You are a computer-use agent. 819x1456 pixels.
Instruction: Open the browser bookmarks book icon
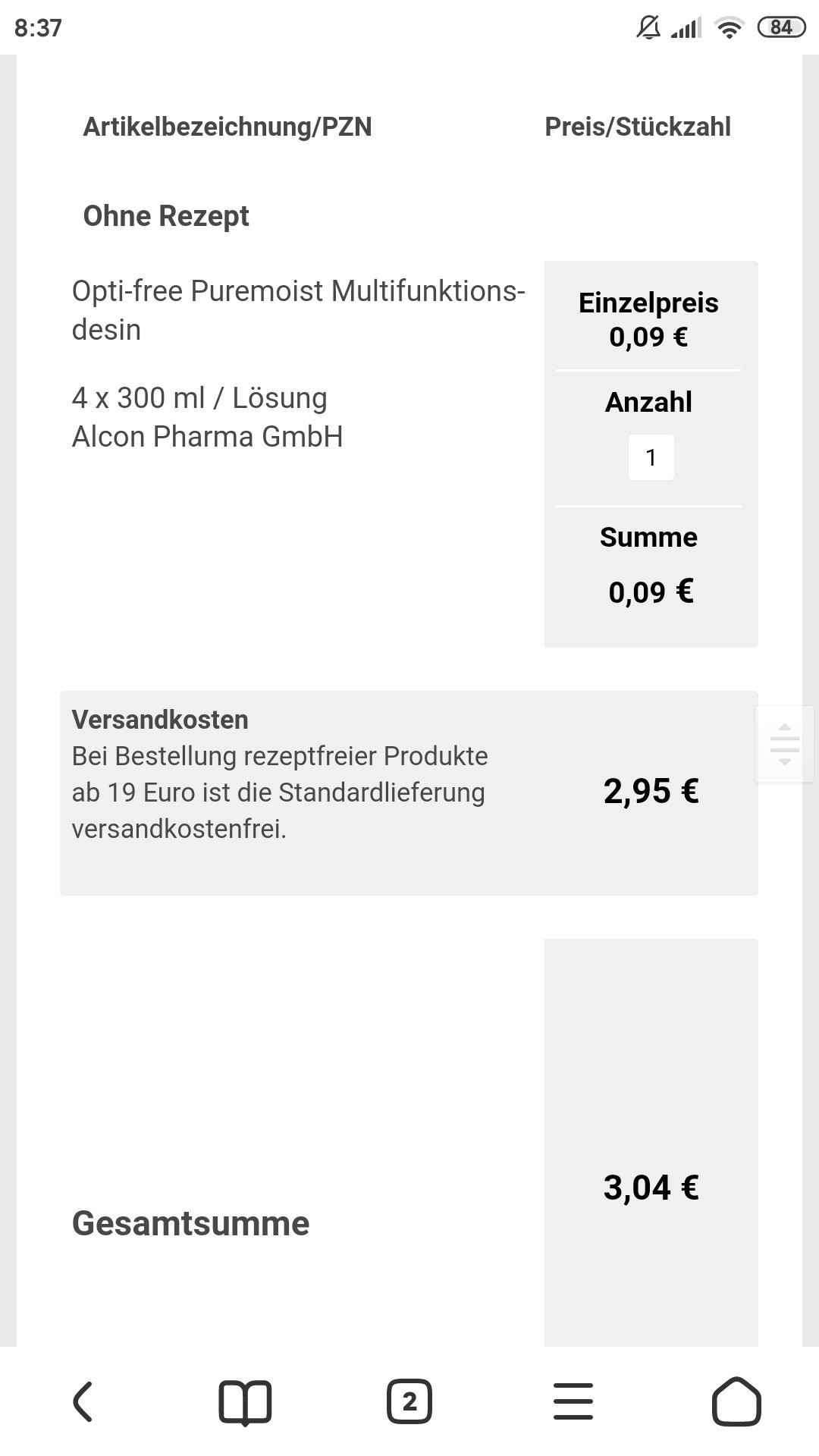pyautogui.click(x=245, y=1401)
